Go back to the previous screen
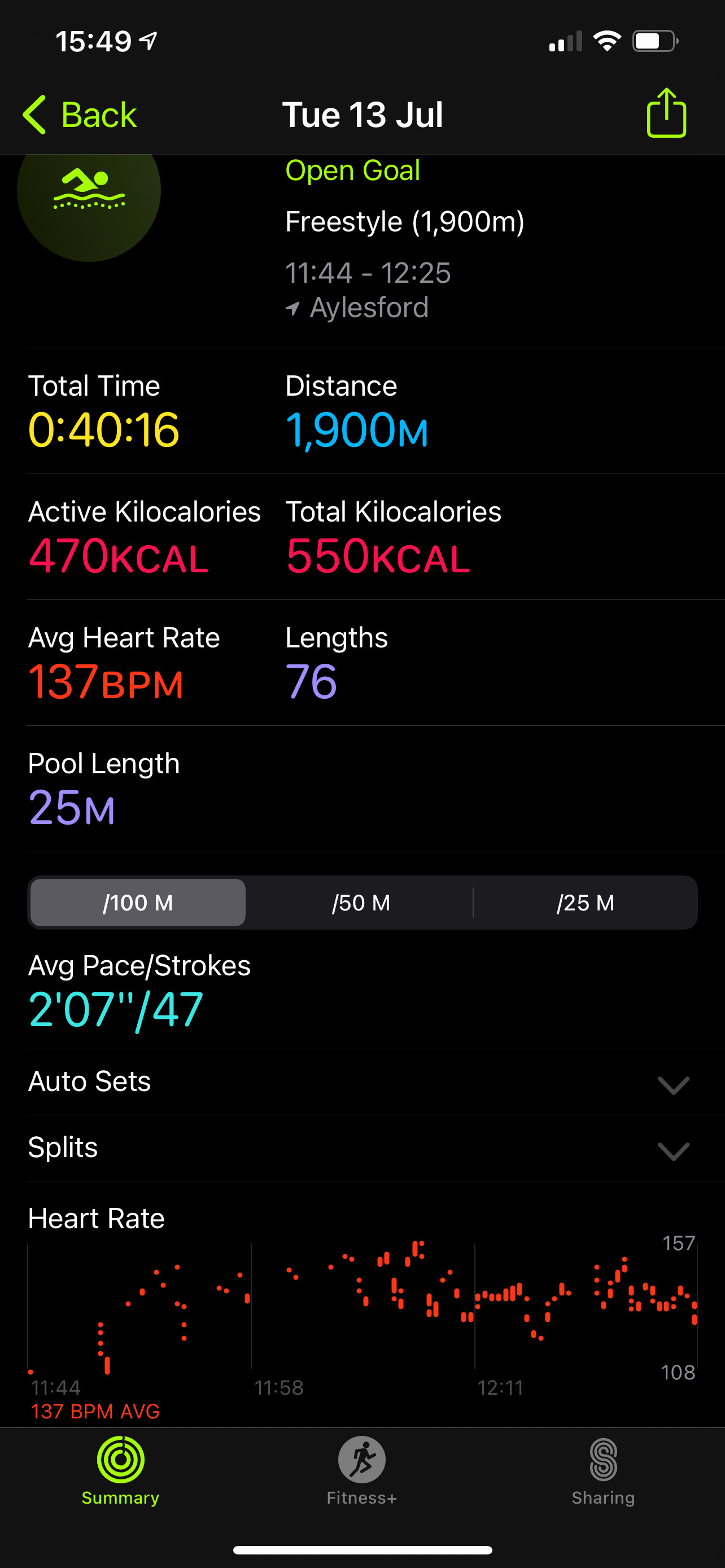The height and width of the screenshot is (1568, 725). tap(80, 115)
